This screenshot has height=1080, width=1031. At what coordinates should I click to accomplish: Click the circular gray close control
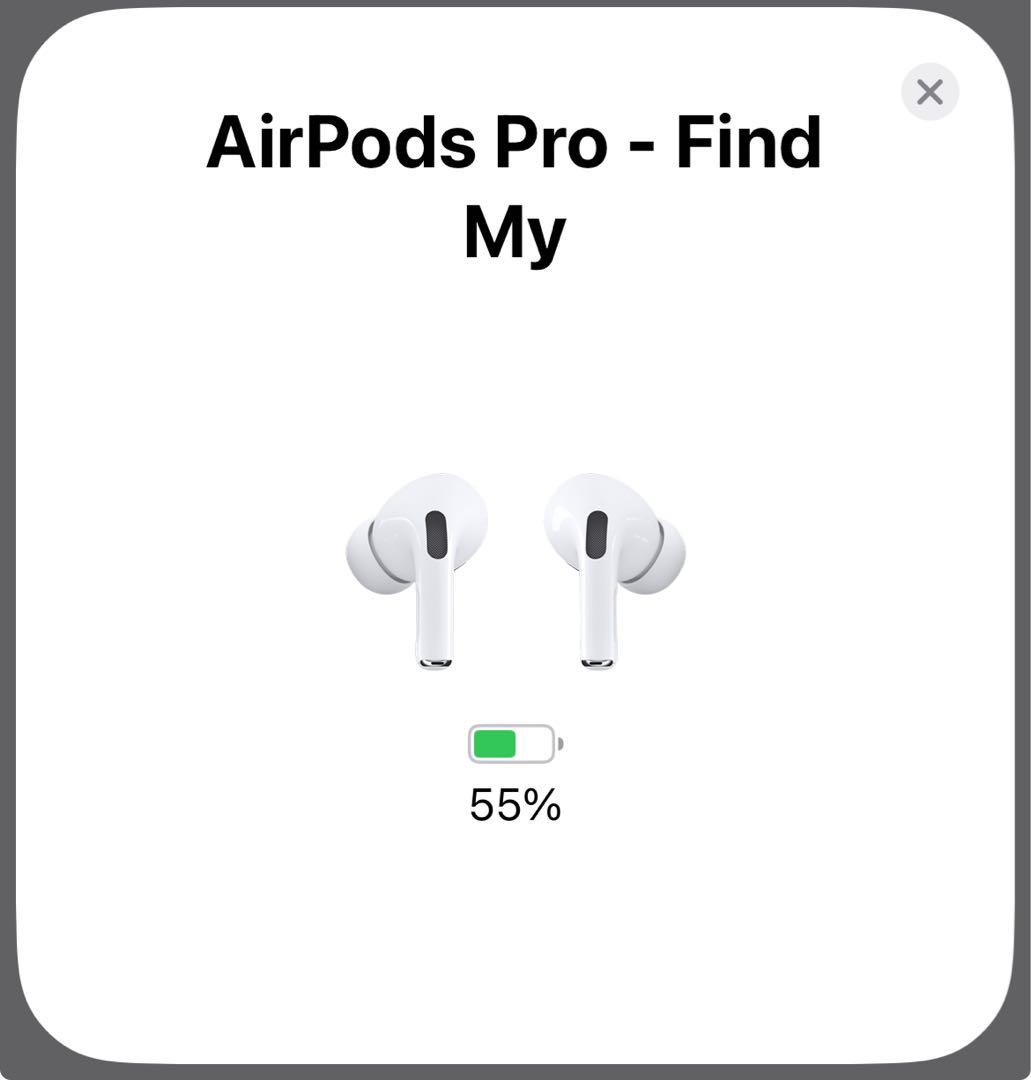click(929, 91)
